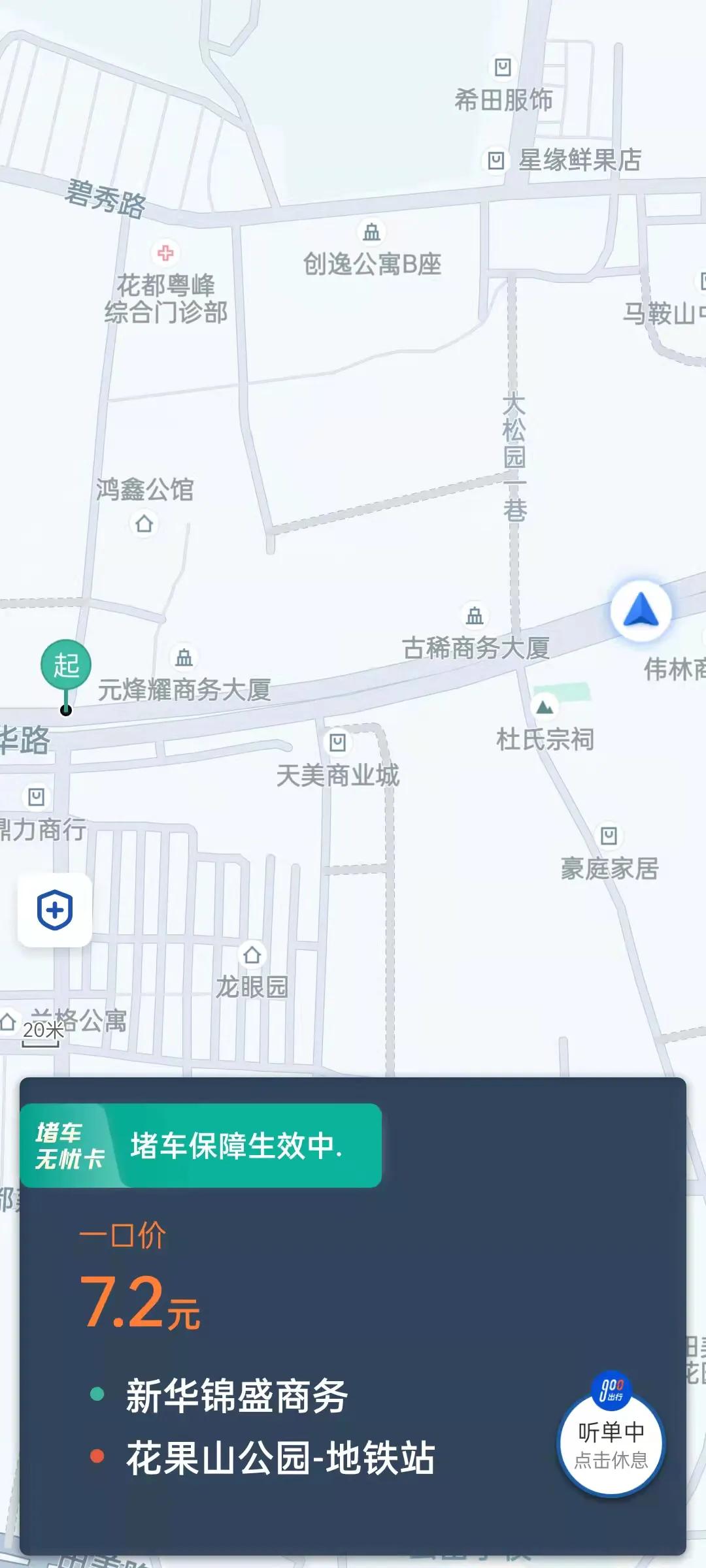Select the 星缘鲜果店 fruit store icon
The image size is (706, 1568).
coord(495,159)
